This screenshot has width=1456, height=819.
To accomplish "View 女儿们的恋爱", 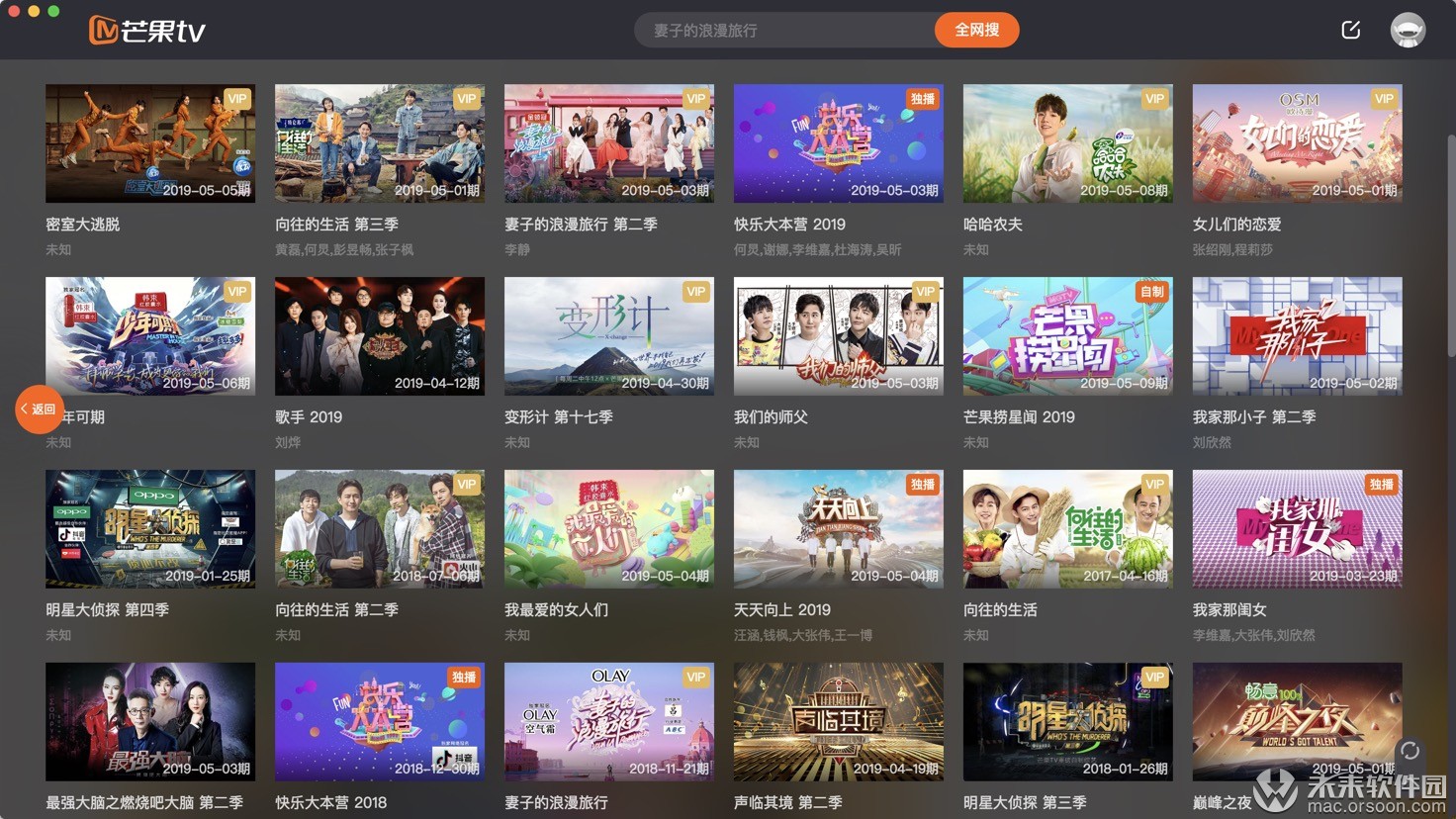I will point(1298,143).
